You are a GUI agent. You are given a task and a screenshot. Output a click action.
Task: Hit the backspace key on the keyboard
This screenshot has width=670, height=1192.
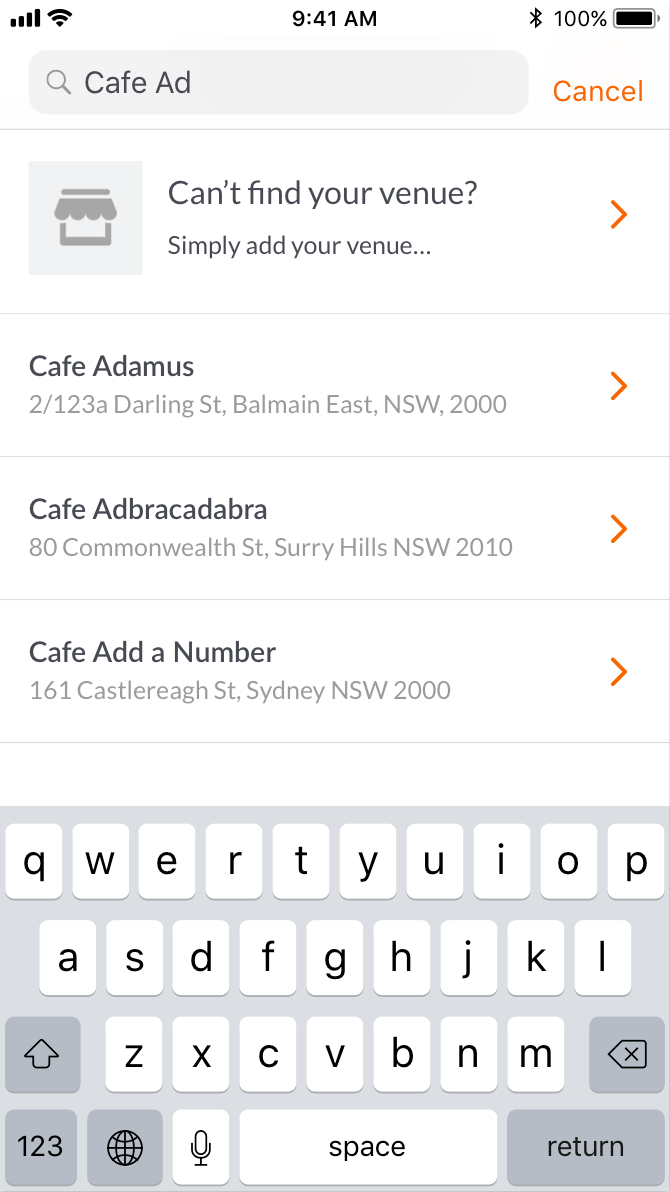(627, 1053)
